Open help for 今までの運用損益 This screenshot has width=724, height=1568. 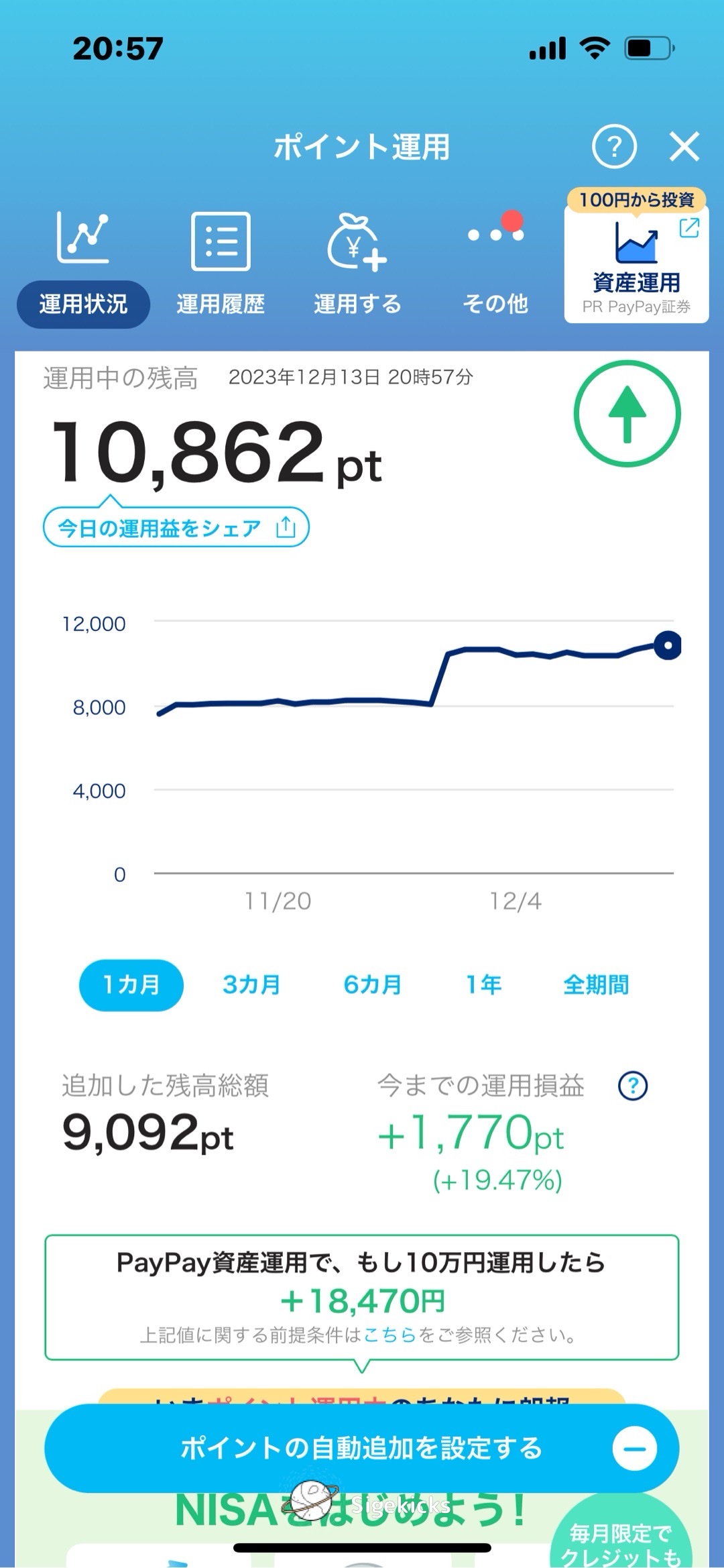click(632, 1086)
